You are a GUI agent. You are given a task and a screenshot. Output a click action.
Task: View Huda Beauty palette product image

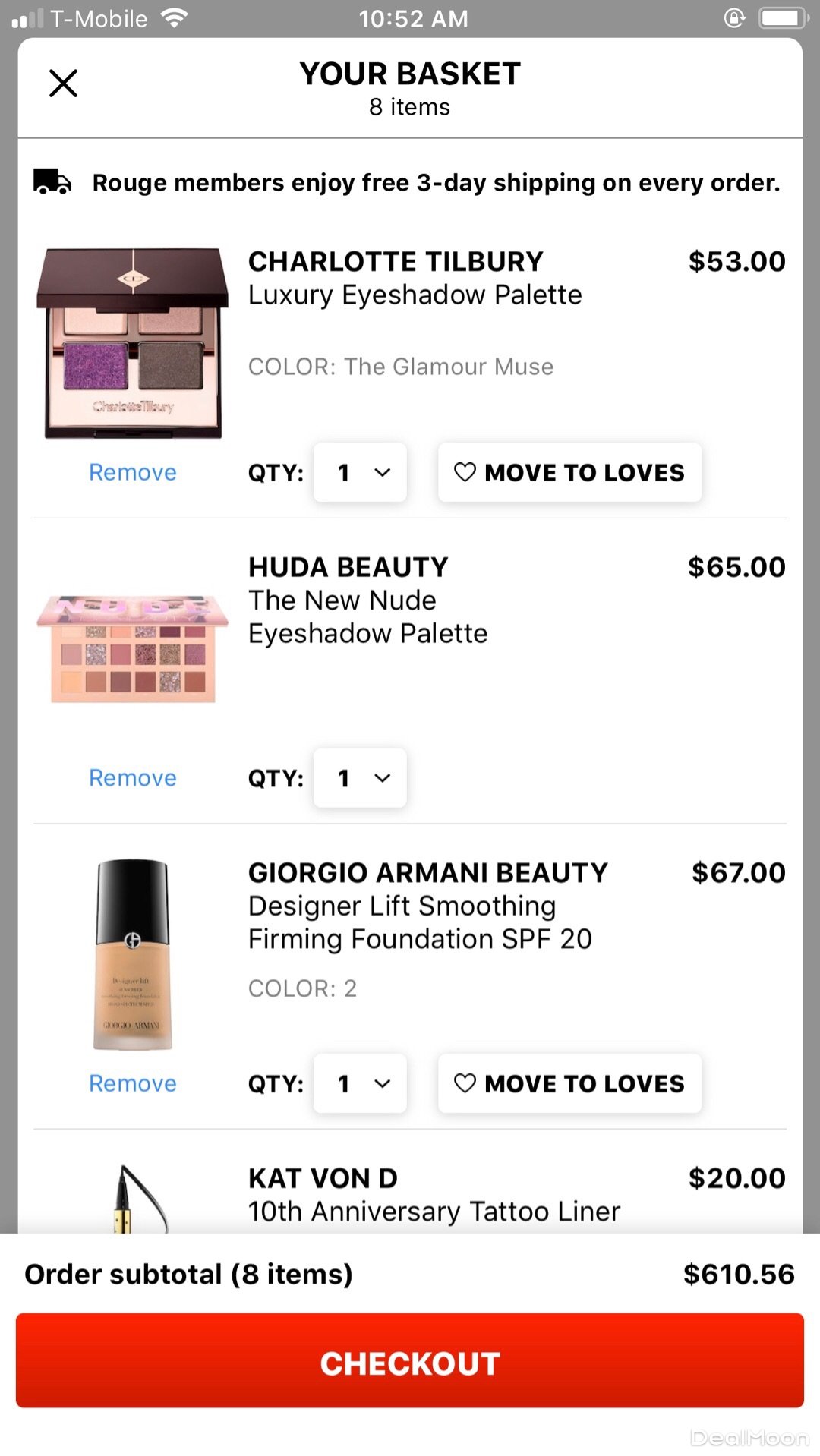coord(132,649)
